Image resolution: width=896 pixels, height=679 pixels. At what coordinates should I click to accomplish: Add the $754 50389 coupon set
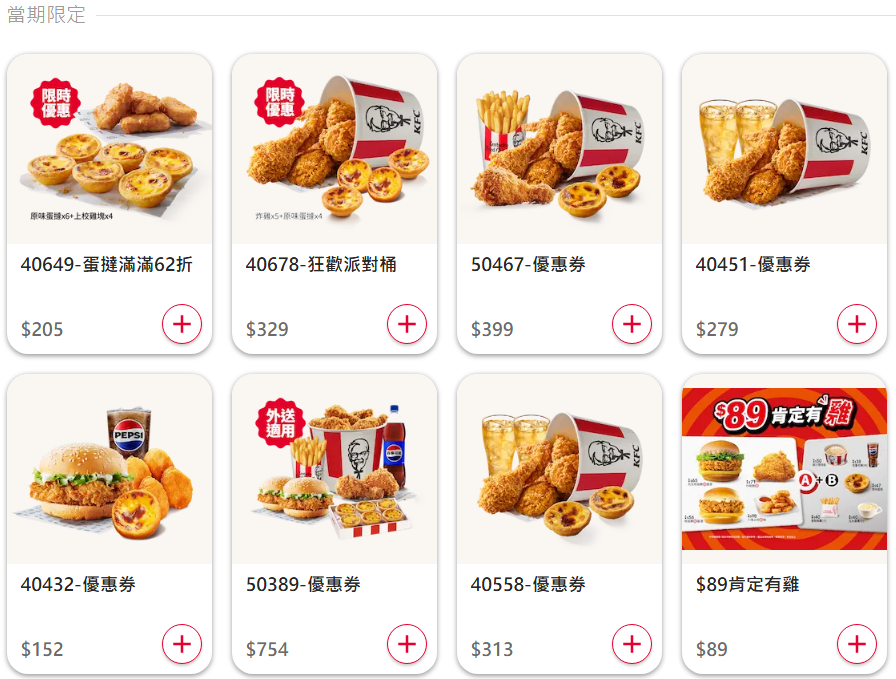[407, 645]
